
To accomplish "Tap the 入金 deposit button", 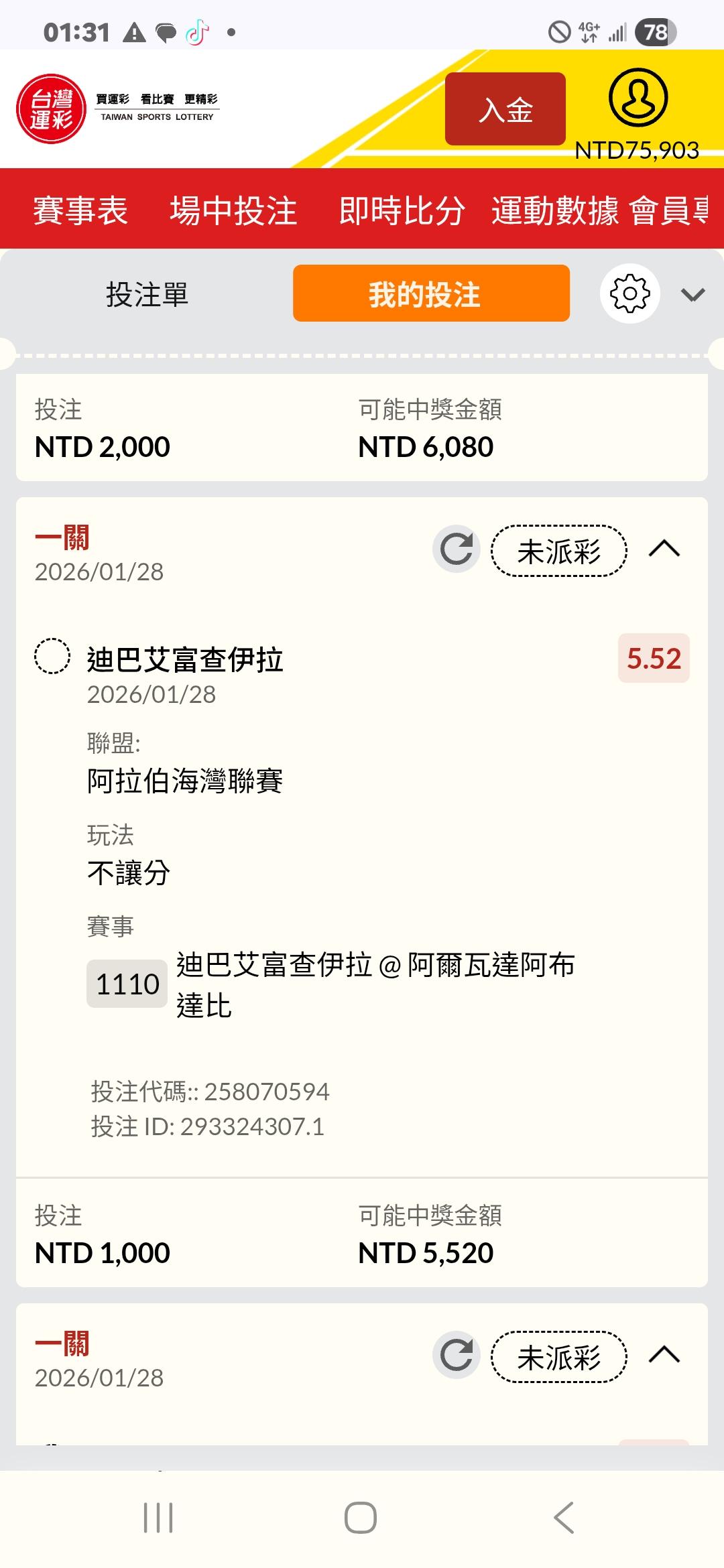I will click(505, 109).
